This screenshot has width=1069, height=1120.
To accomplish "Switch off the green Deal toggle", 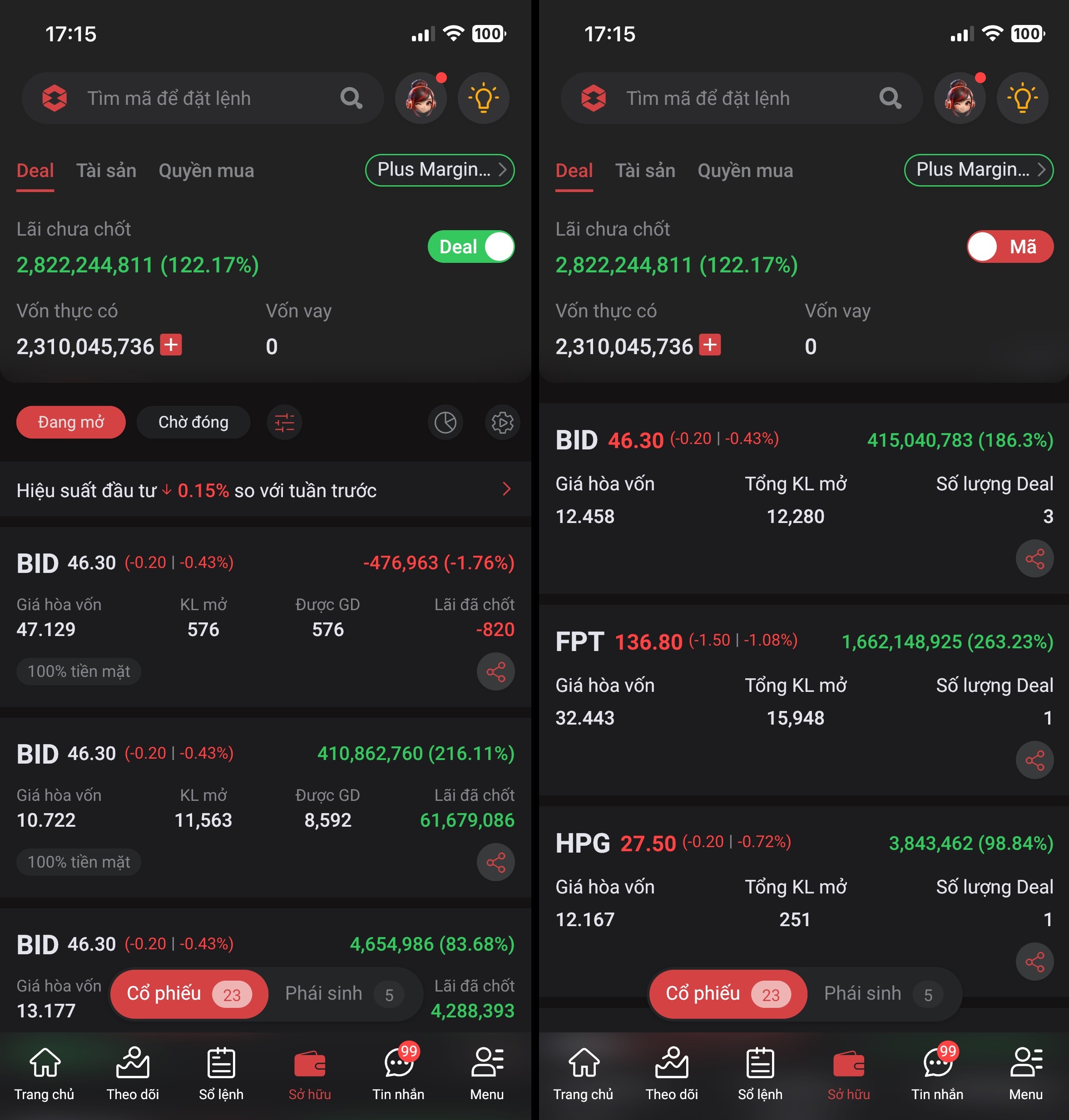I will [x=470, y=247].
